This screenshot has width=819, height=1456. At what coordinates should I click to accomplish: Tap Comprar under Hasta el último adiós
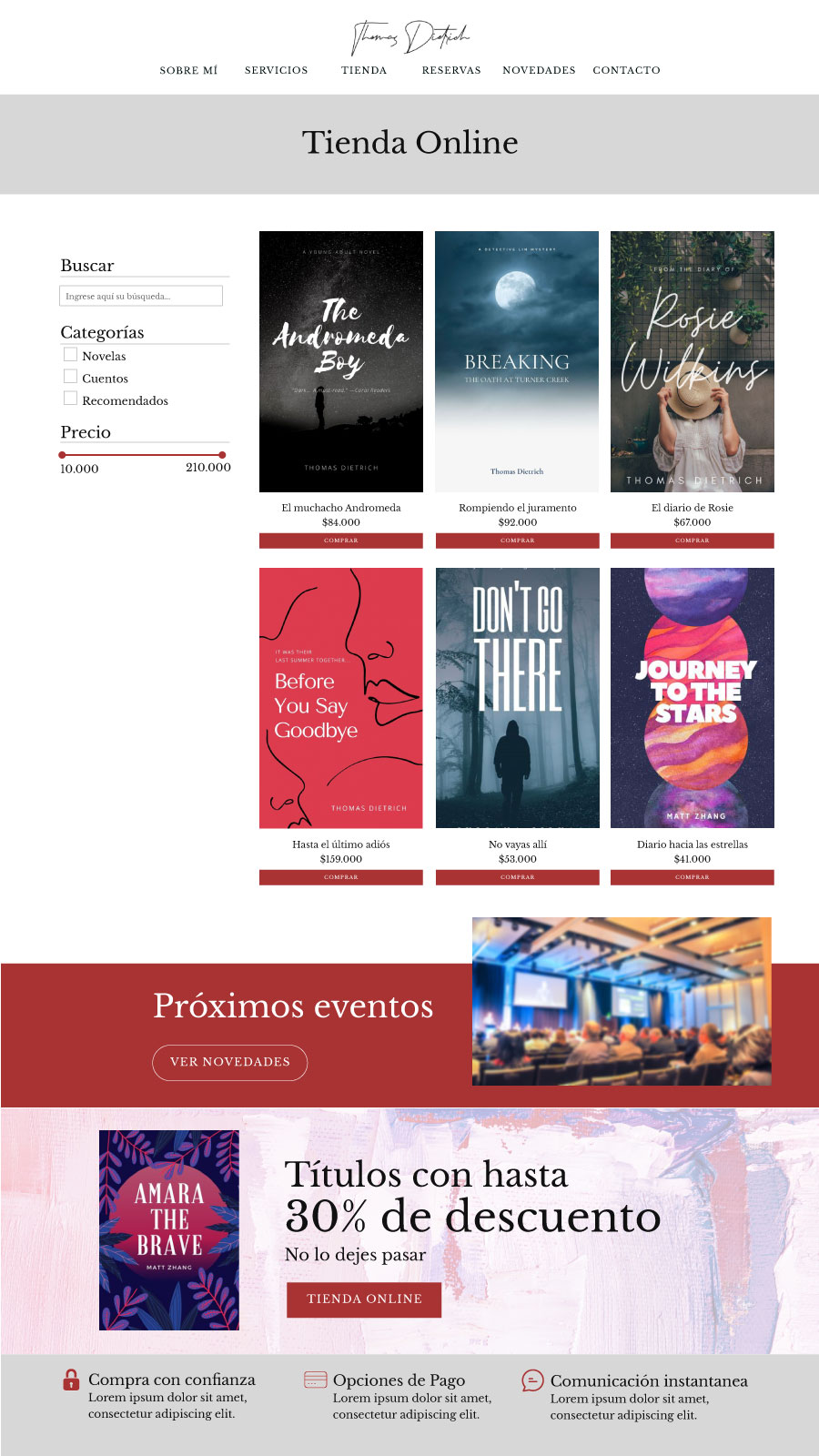pyautogui.click(x=341, y=877)
